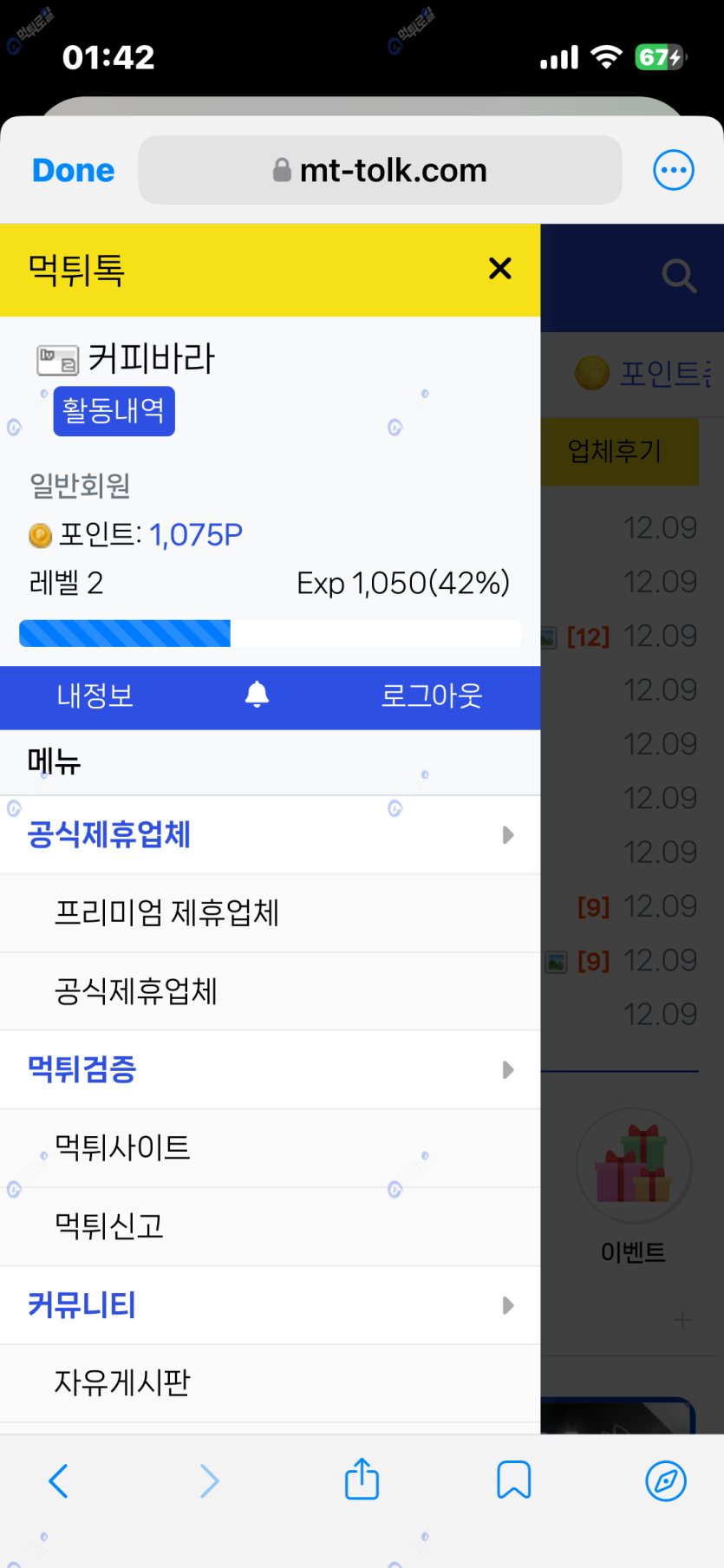Tap the mt-tolk.com address bar
This screenshot has width=724, height=1568.
(380, 171)
